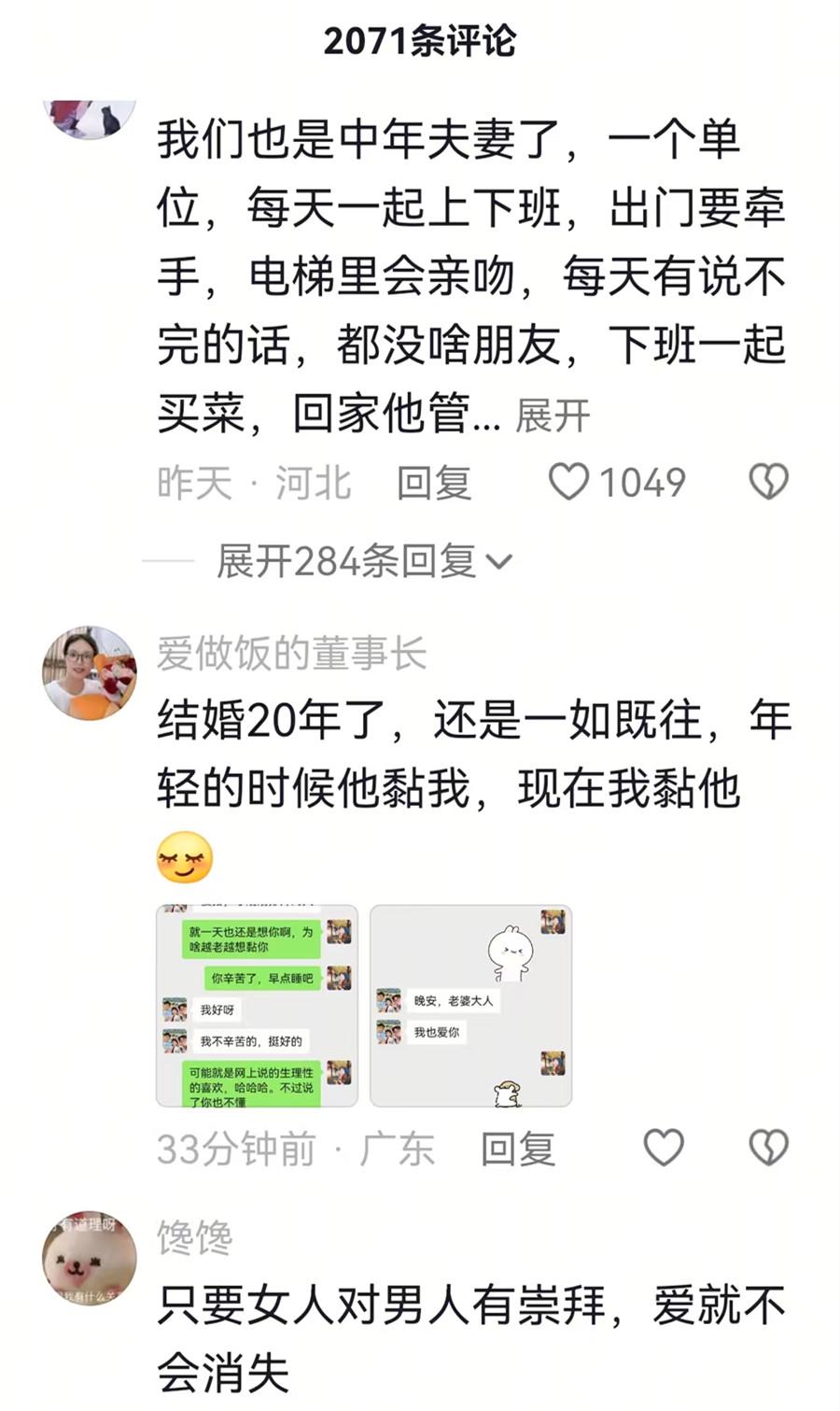840x1411 pixels.
Task: Reply to the Hebei comment
Action: pos(433,483)
